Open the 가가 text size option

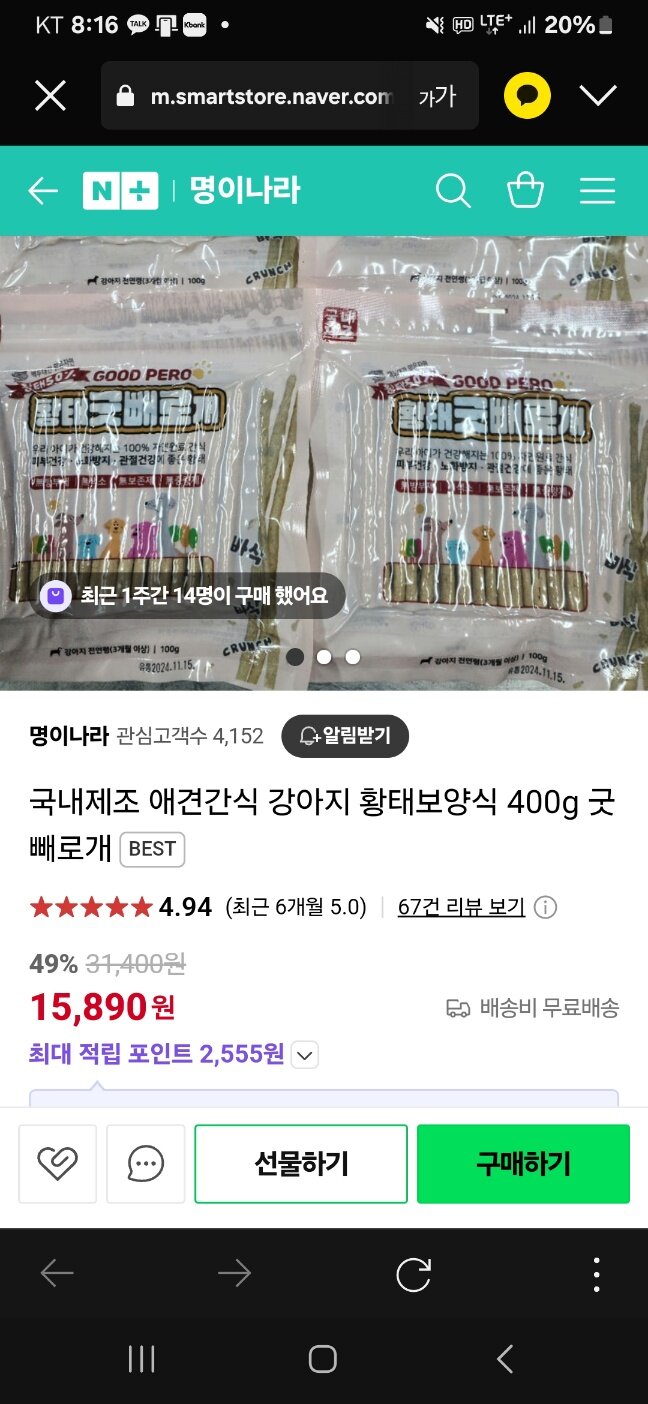pos(437,96)
